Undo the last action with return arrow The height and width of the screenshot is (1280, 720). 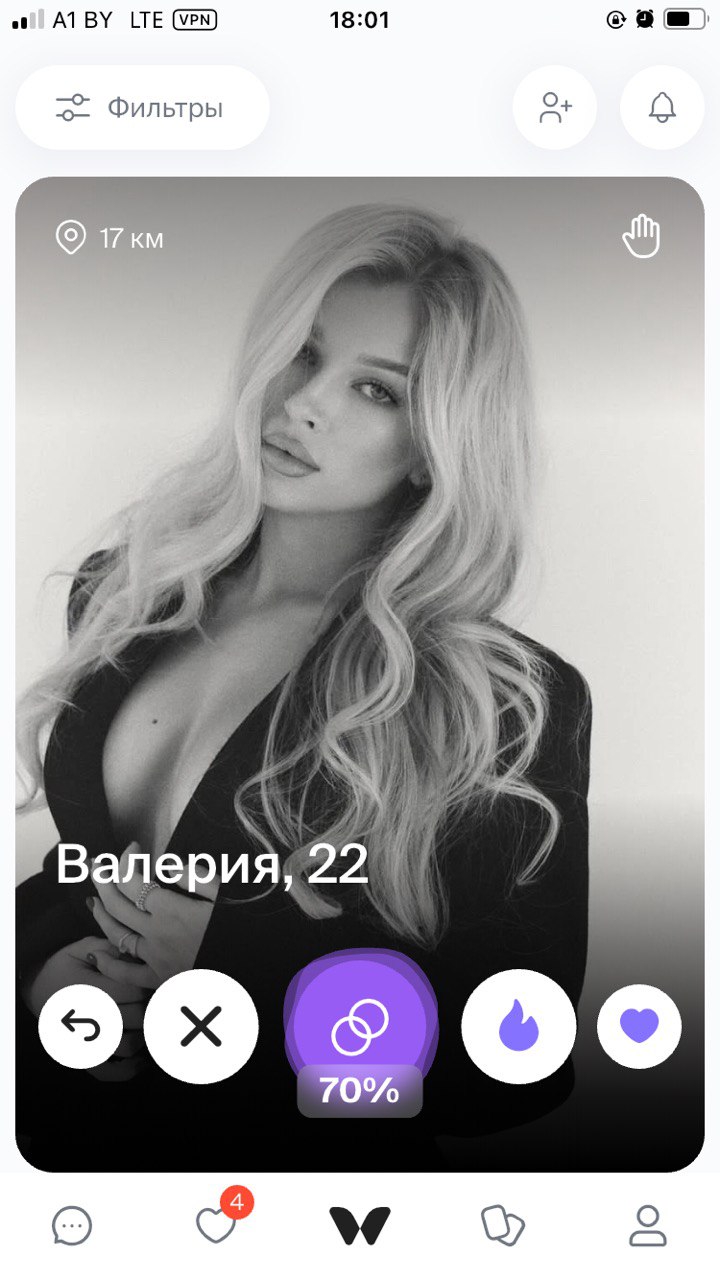(x=81, y=1026)
